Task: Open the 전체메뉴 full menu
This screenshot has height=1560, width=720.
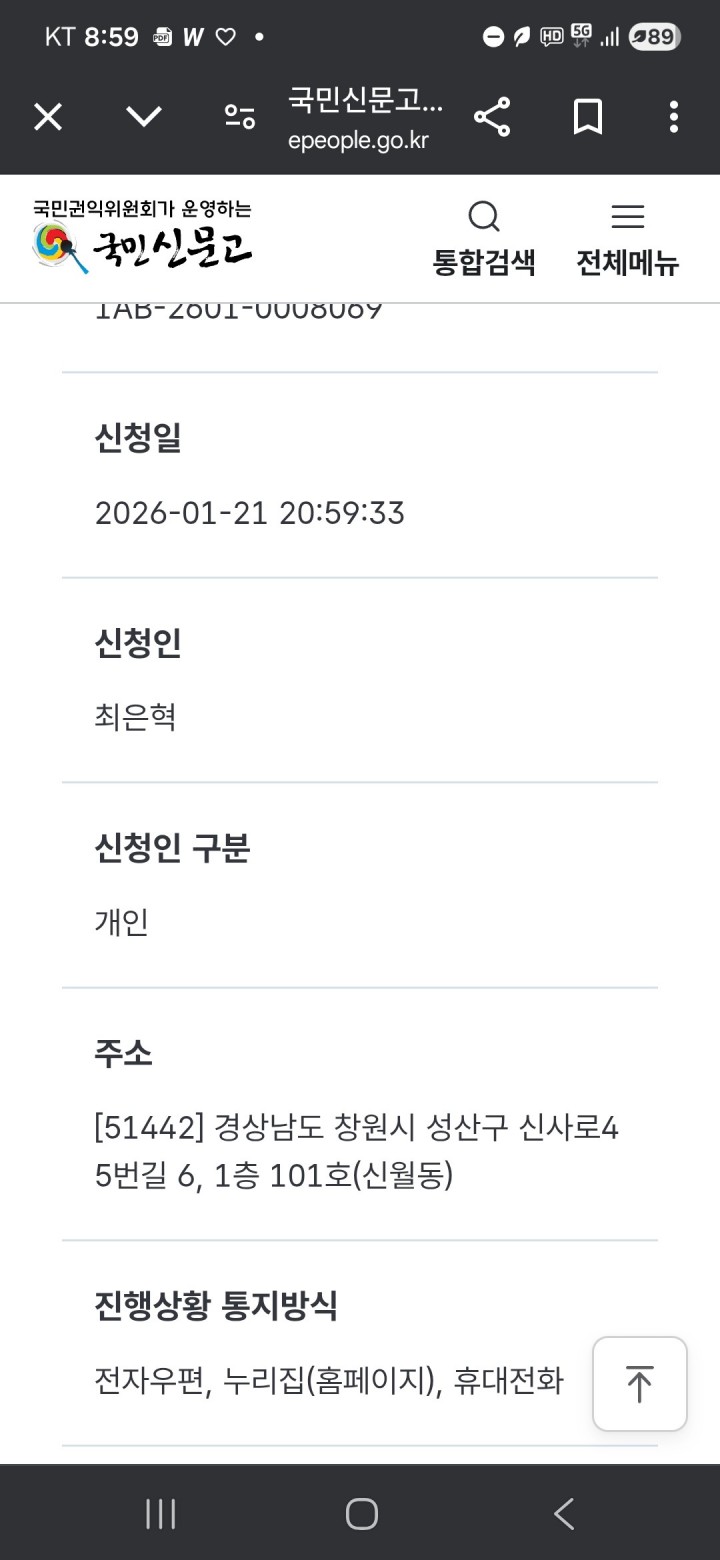Action: pos(628,238)
